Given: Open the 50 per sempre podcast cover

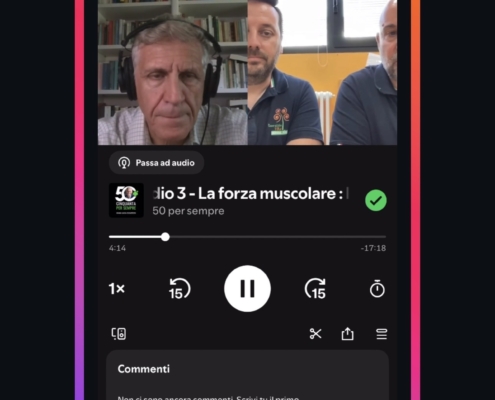Looking at the screenshot, I should tap(126, 200).
